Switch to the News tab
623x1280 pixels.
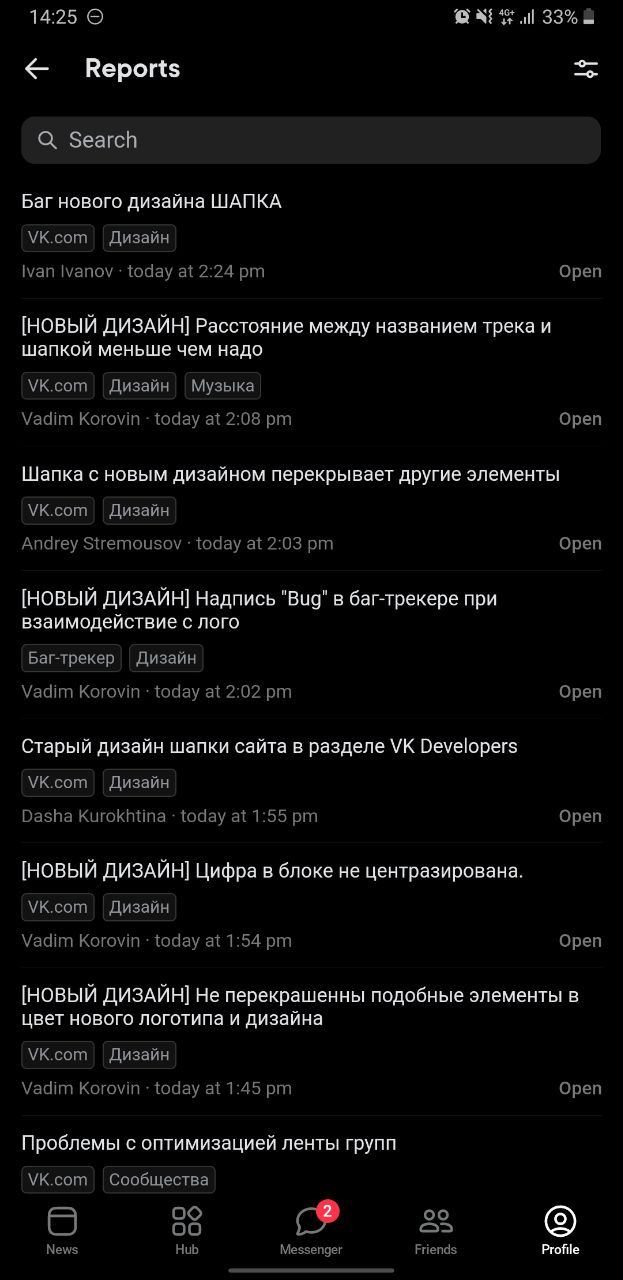62,1230
